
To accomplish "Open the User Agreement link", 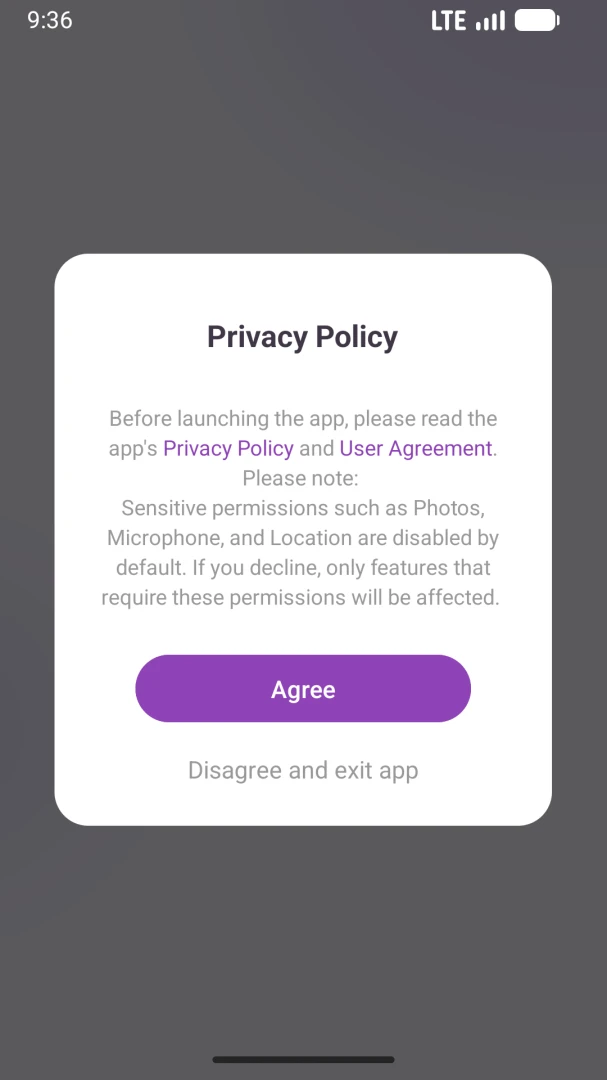I will click(415, 448).
